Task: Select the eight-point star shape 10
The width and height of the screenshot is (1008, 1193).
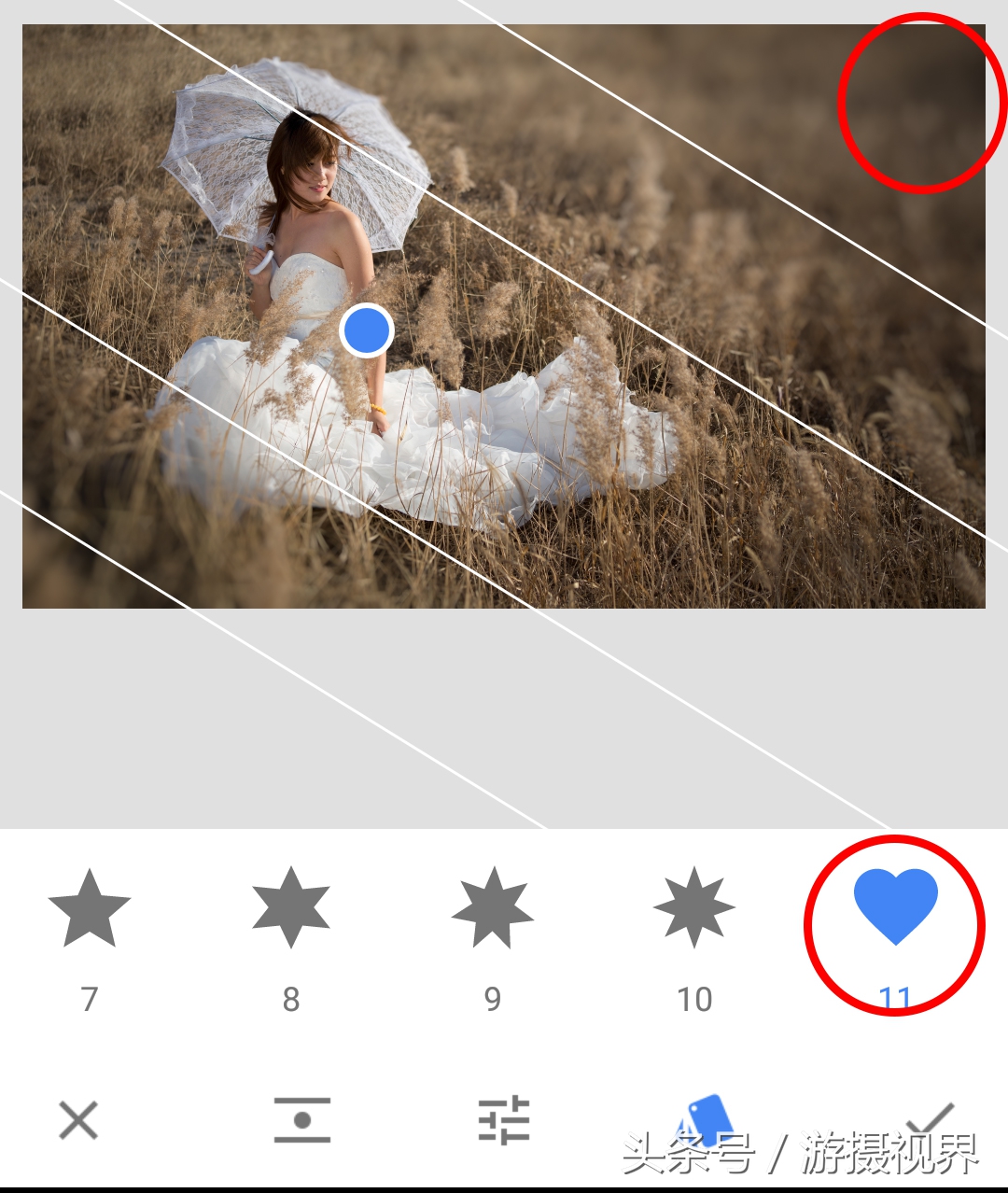Action: [694, 908]
